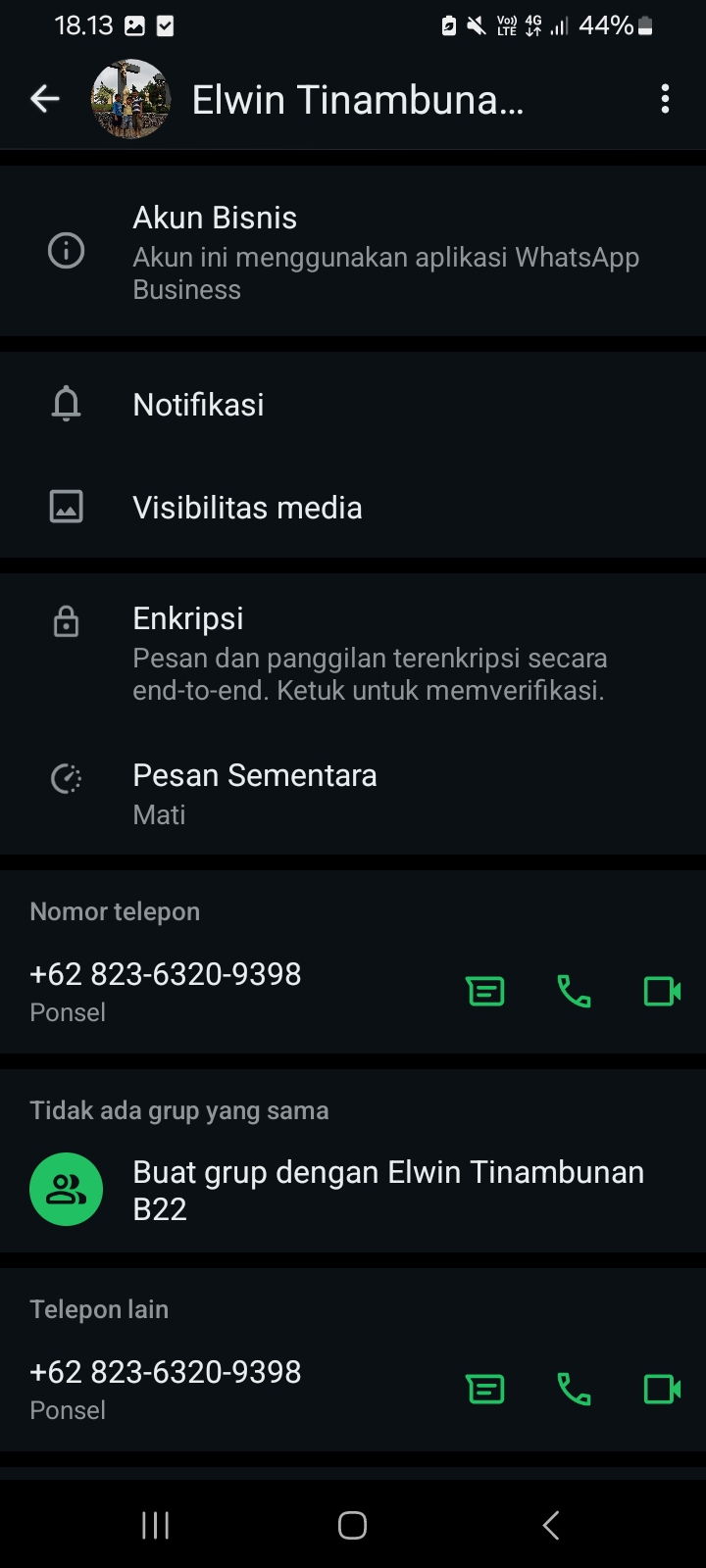Tap the system home button
Screen dimensions: 706x1568
352,1525
